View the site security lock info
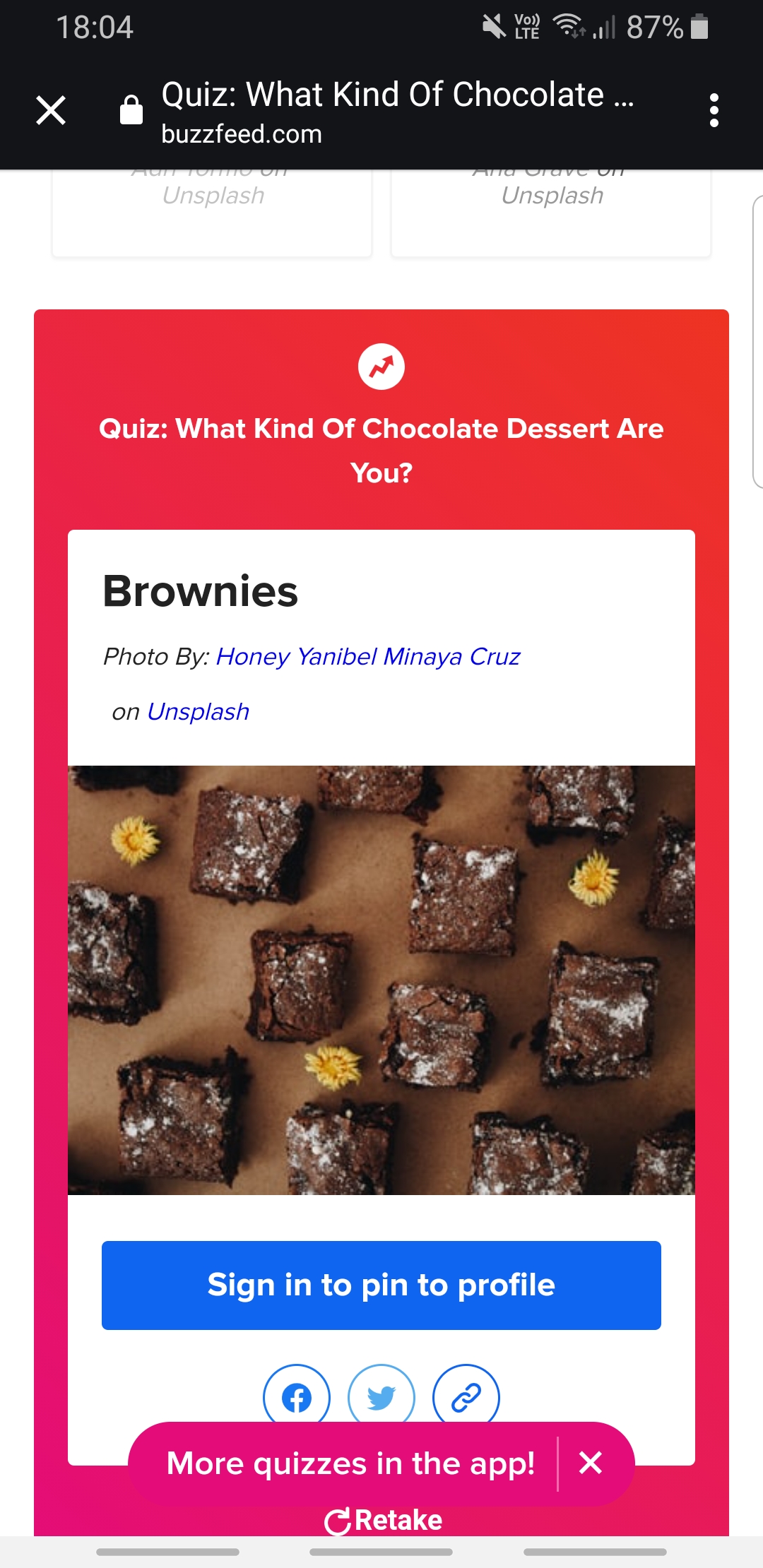763x1568 pixels. coord(131,110)
